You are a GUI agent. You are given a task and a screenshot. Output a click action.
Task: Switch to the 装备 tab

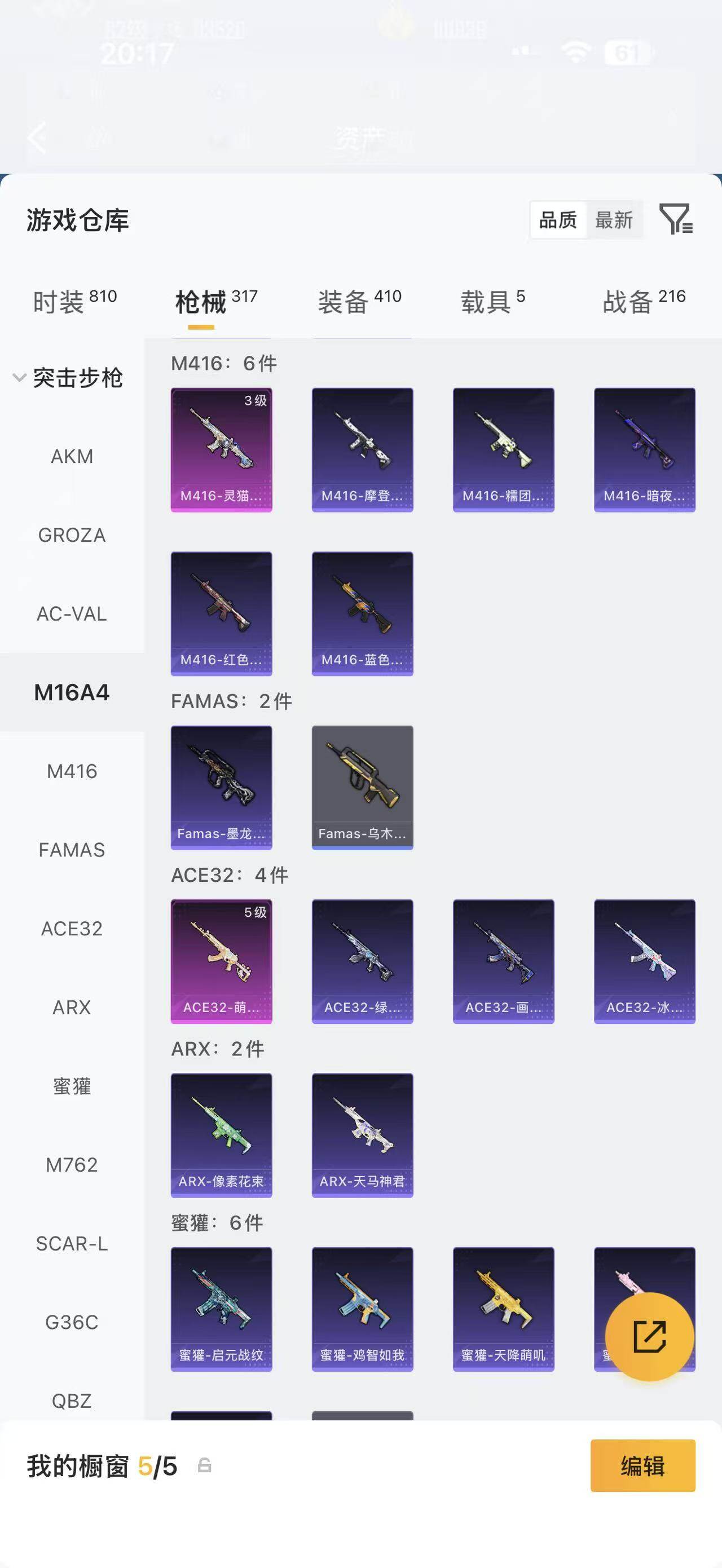pyautogui.click(x=359, y=301)
